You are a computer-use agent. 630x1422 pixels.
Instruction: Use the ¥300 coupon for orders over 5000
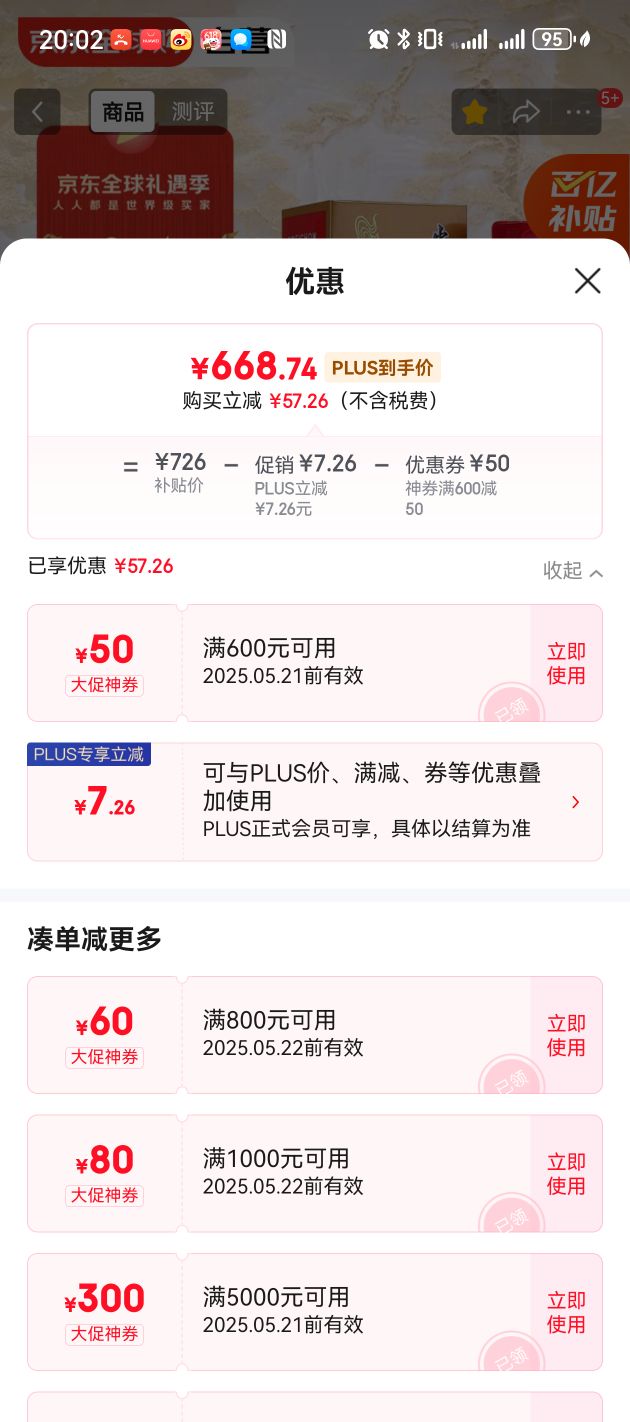pos(566,1312)
